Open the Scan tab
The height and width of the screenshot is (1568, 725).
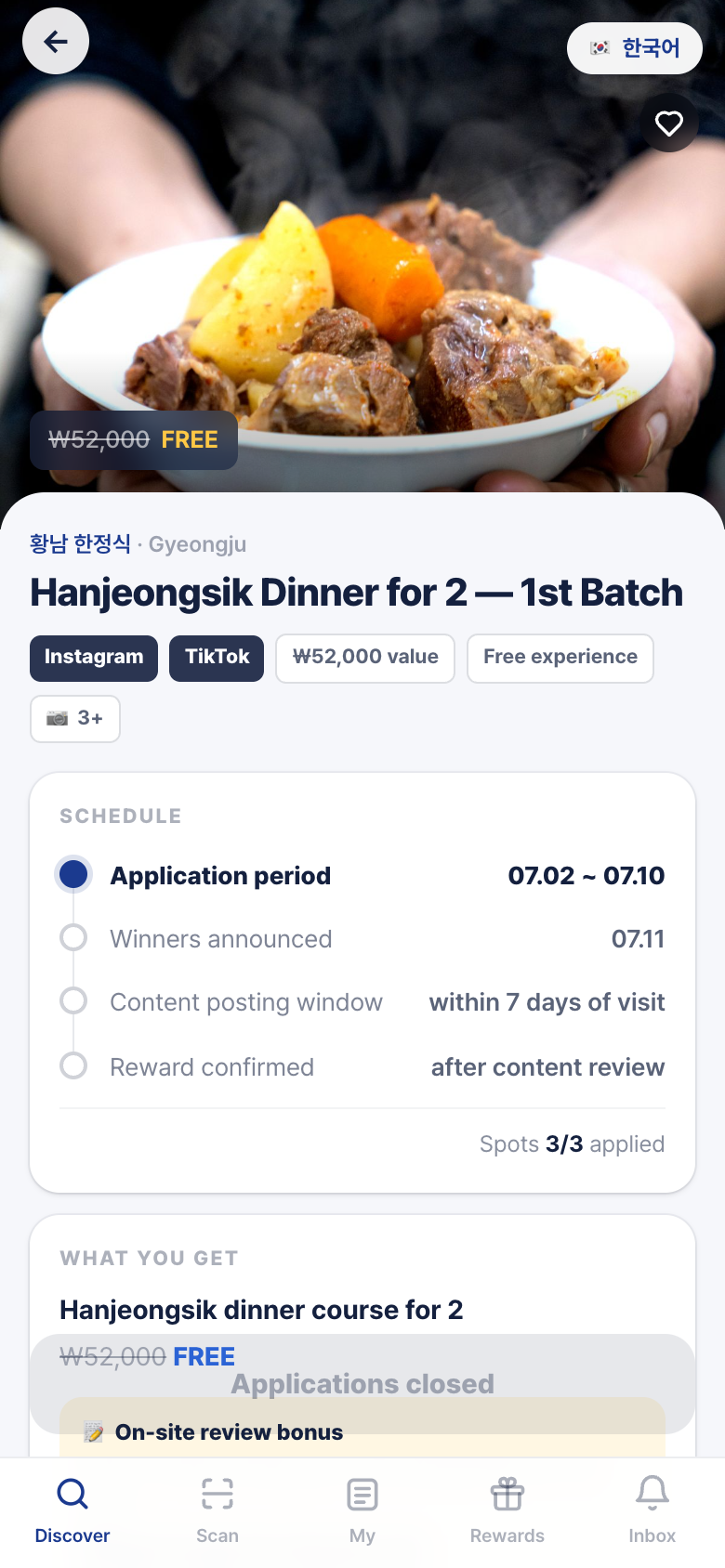click(x=217, y=1510)
